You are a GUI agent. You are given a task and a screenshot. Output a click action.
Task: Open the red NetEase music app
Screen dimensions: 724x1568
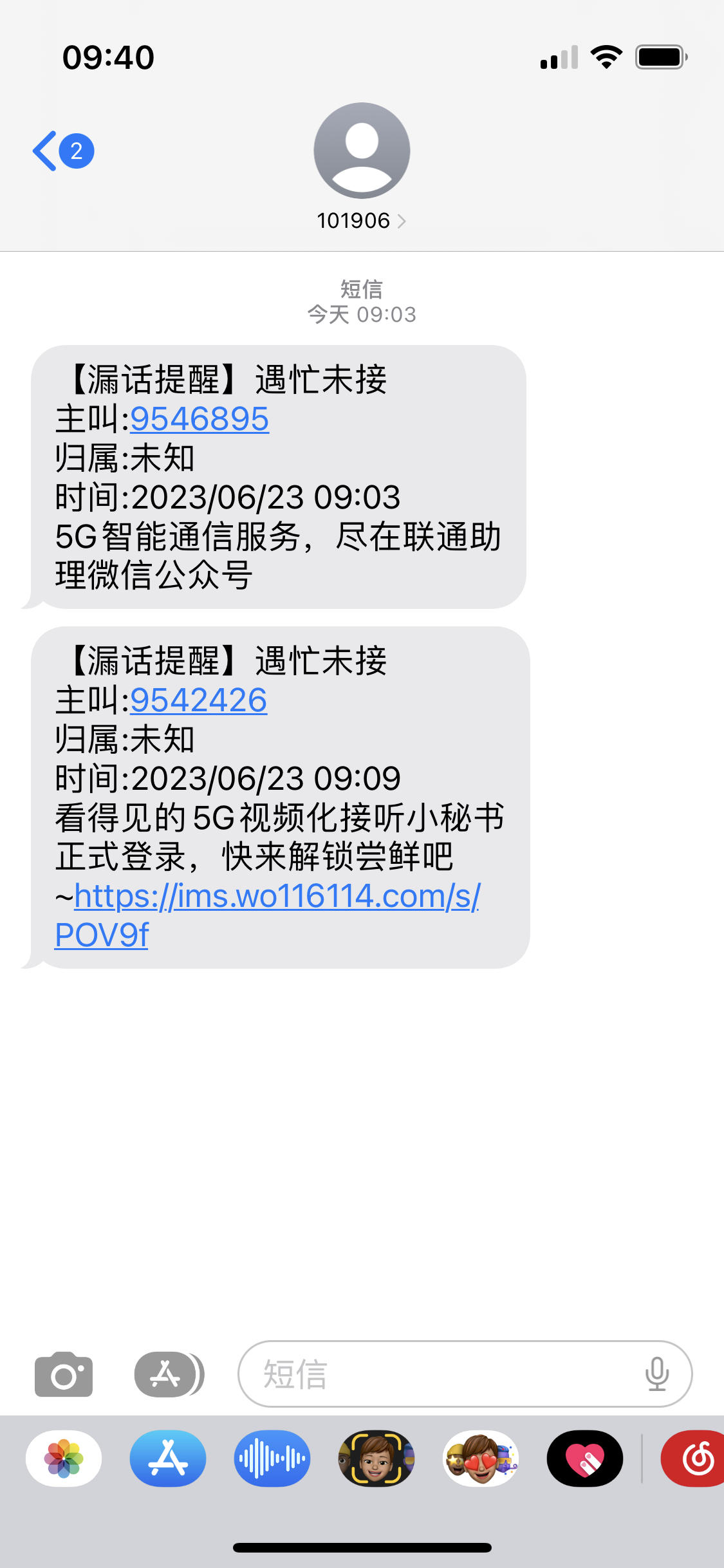coord(692,1459)
